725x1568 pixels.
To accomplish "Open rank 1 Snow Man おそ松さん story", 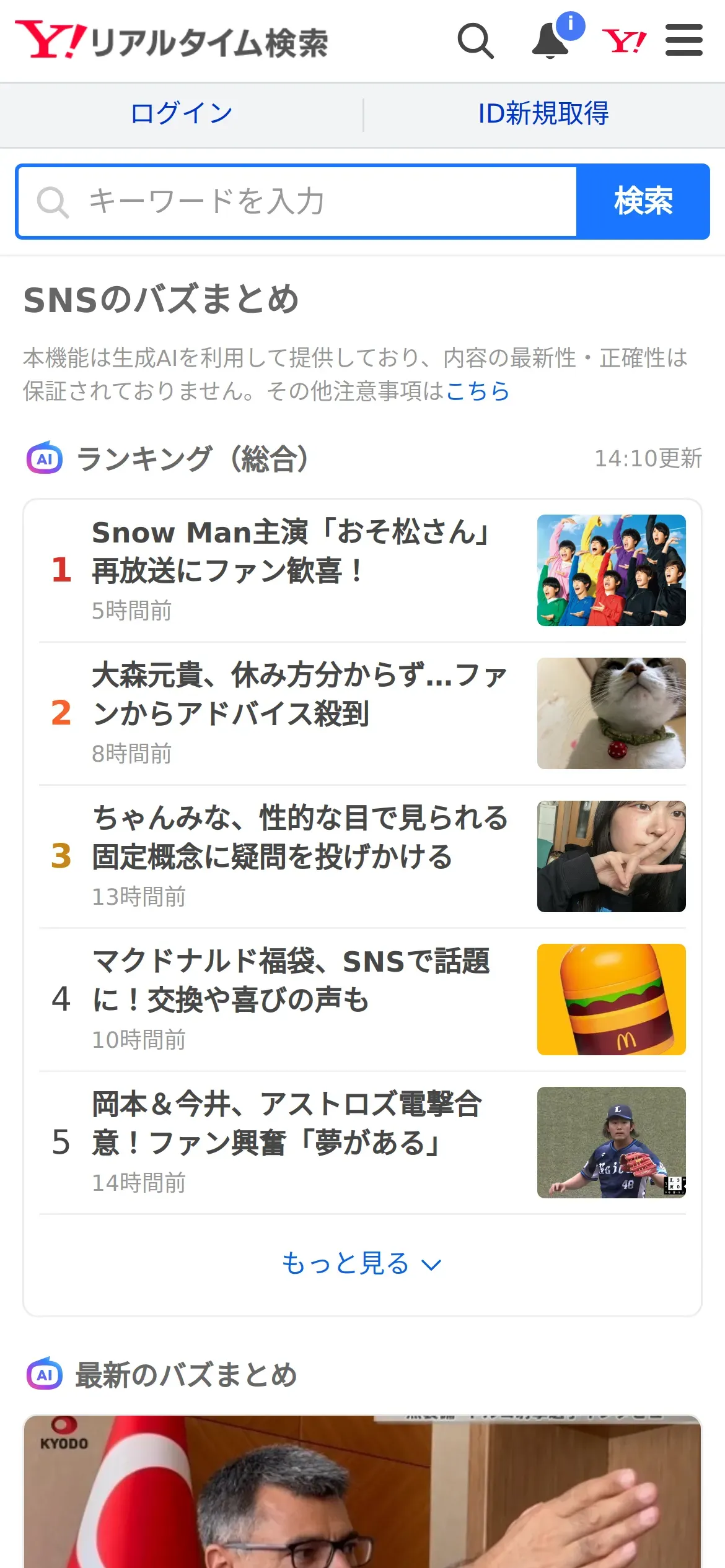I will pyautogui.click(x=291, y=551).
